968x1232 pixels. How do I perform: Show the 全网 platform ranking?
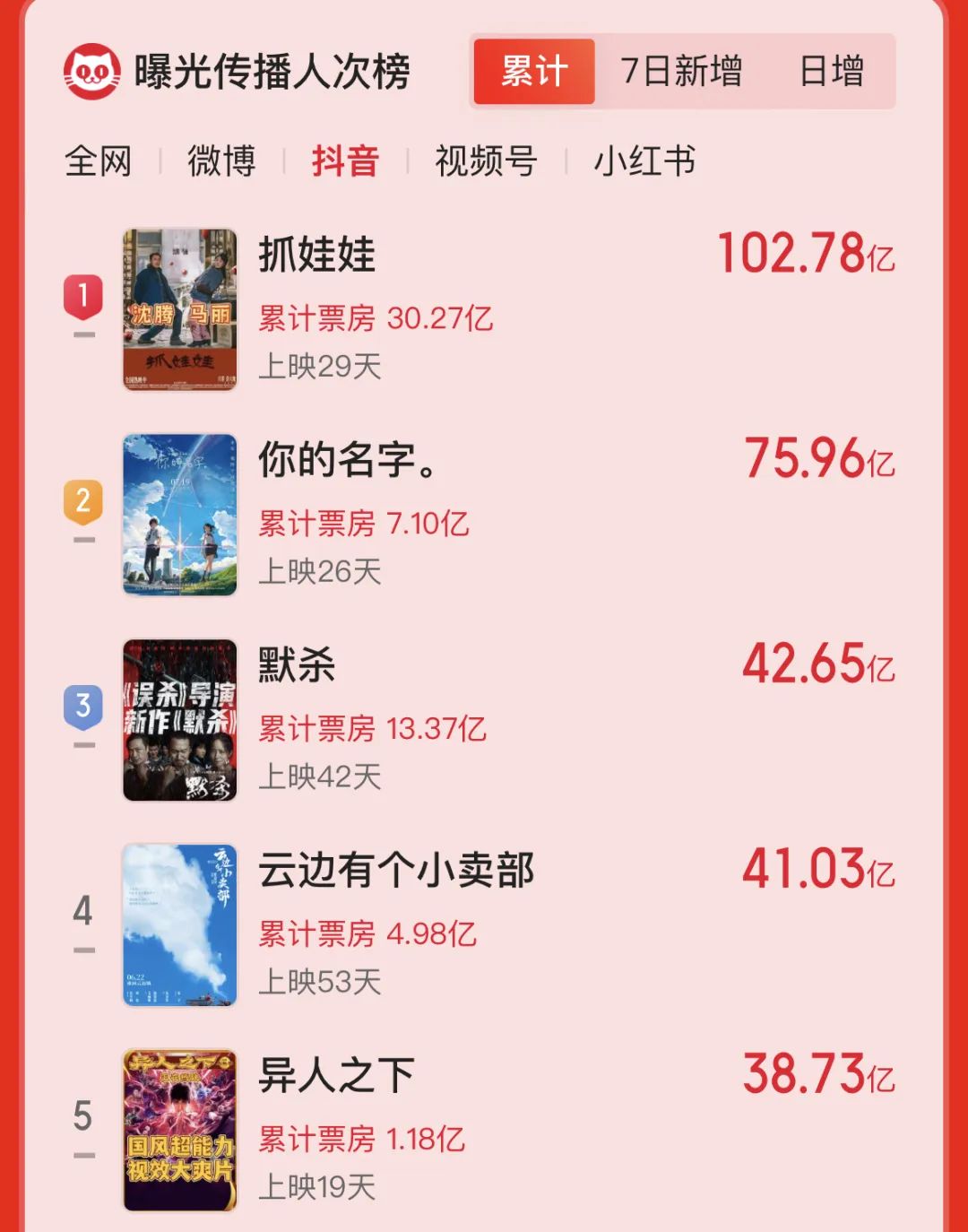99,161
